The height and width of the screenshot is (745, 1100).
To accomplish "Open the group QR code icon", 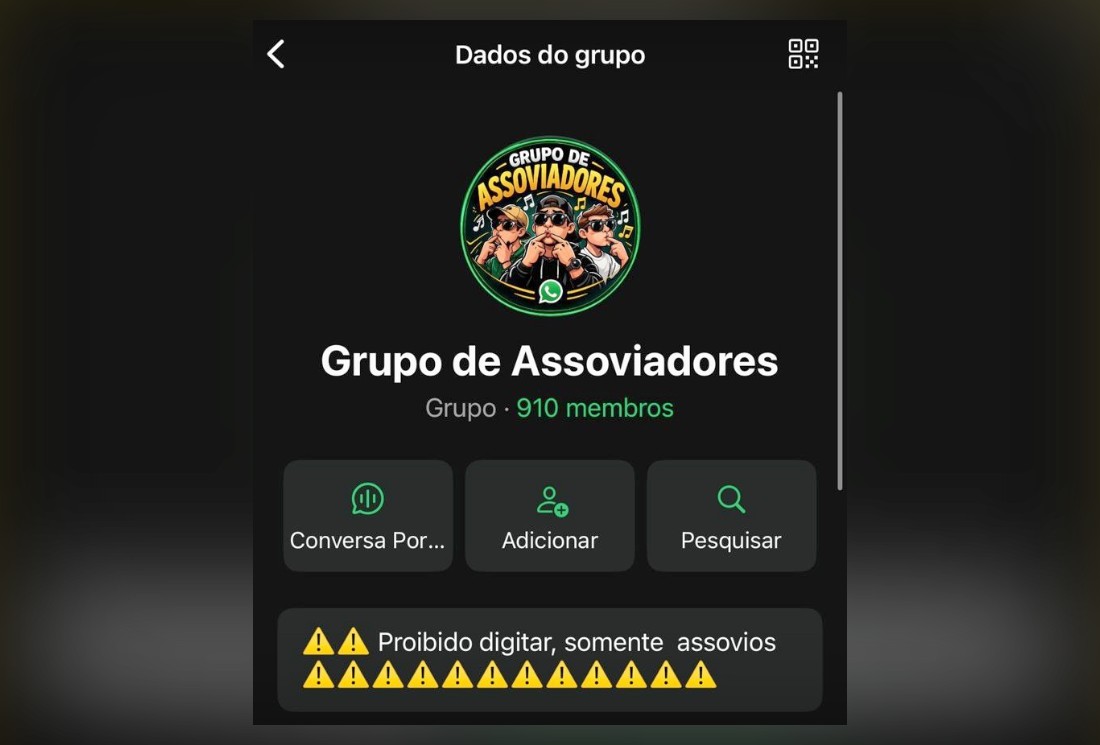I will (803, 54).
